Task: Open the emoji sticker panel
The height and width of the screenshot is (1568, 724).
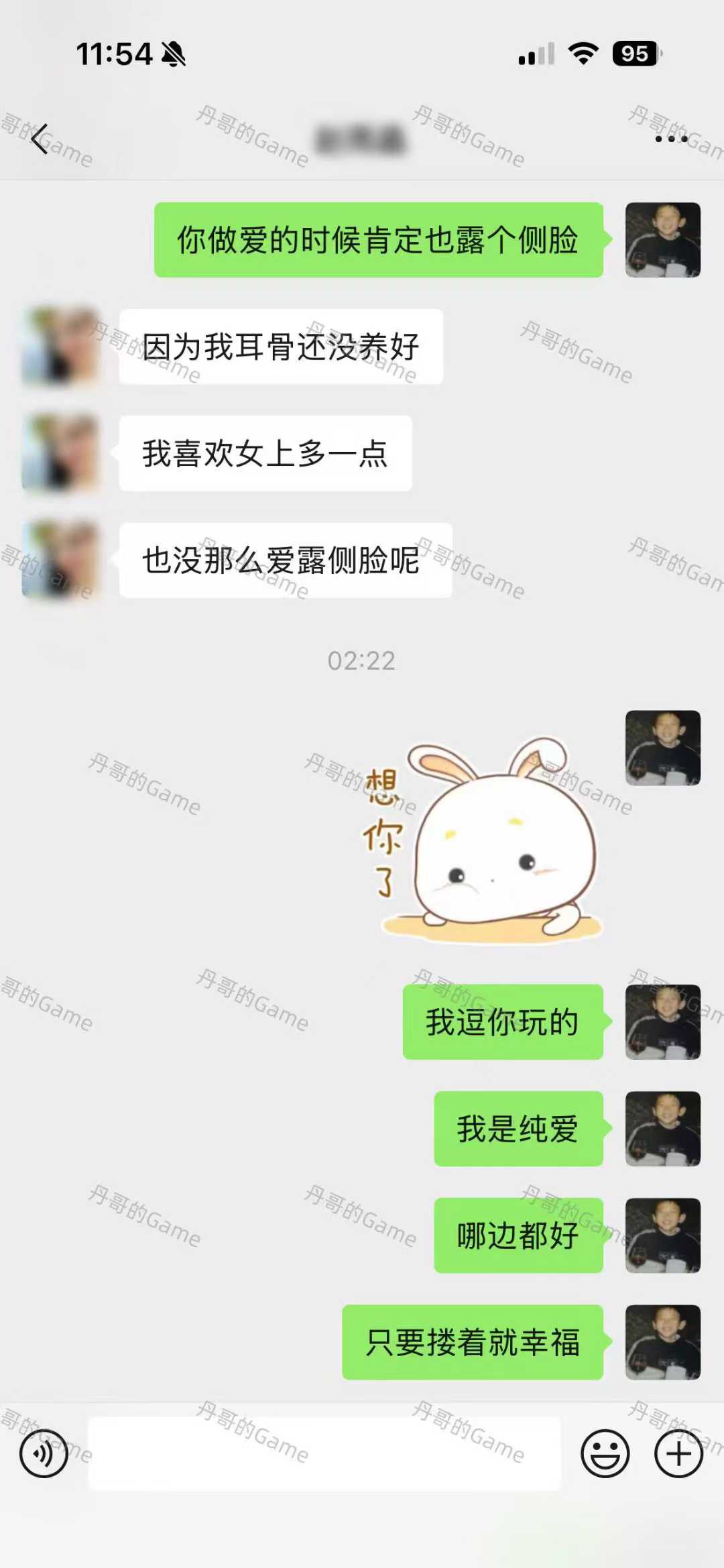Action: (605, 1453)
